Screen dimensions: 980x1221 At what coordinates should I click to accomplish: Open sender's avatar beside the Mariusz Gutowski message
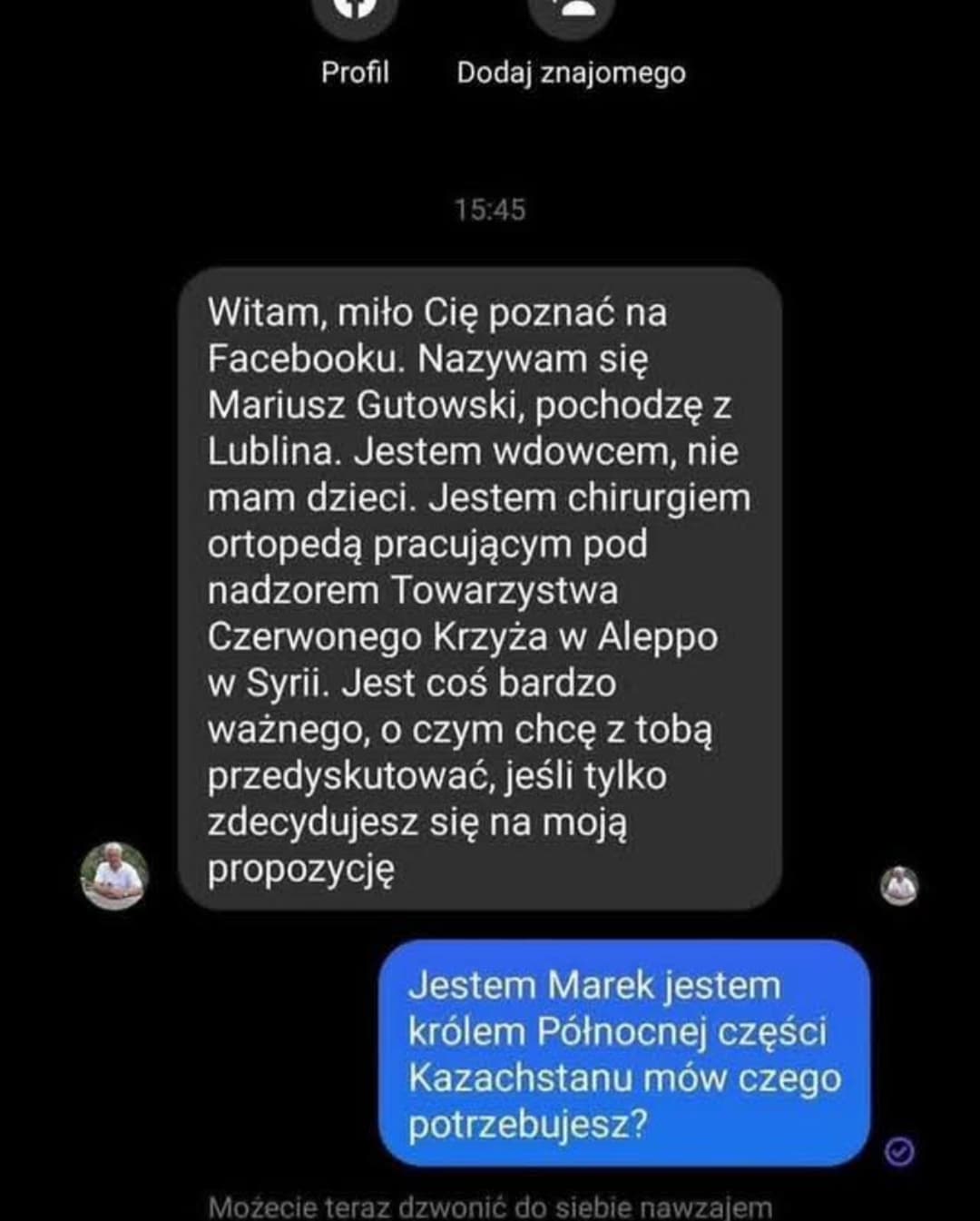click(x=114, y=876)
